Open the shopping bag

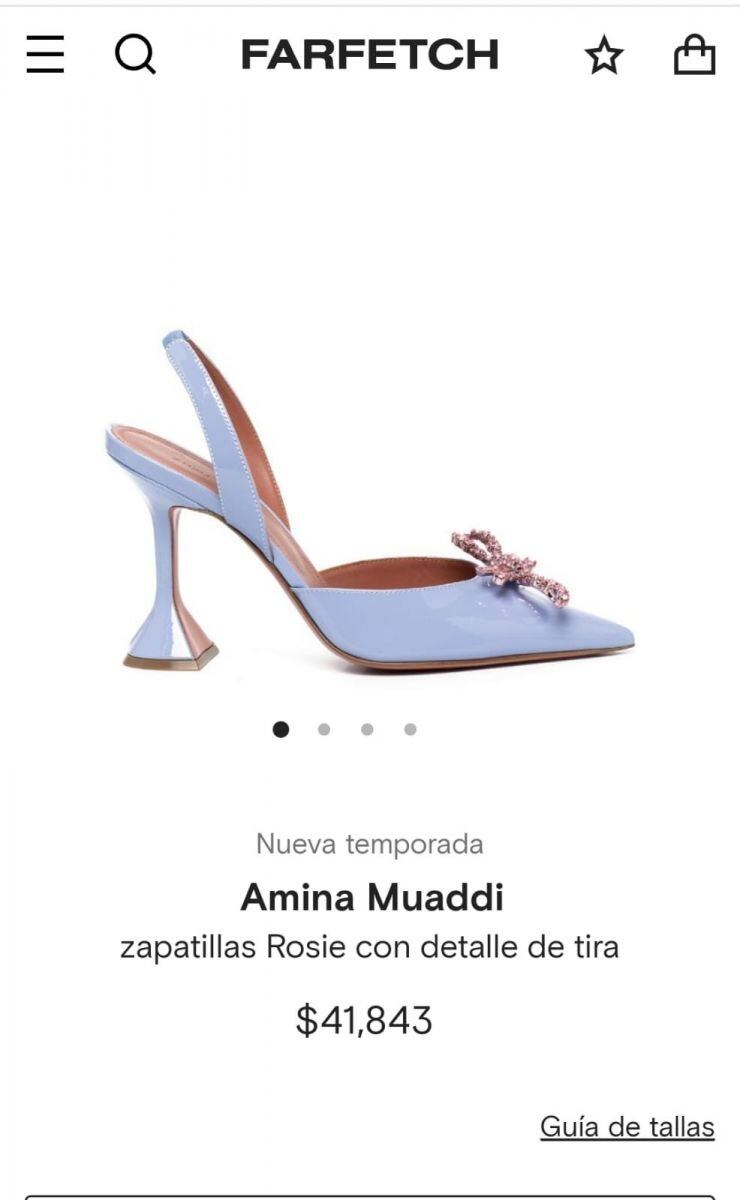694,55
